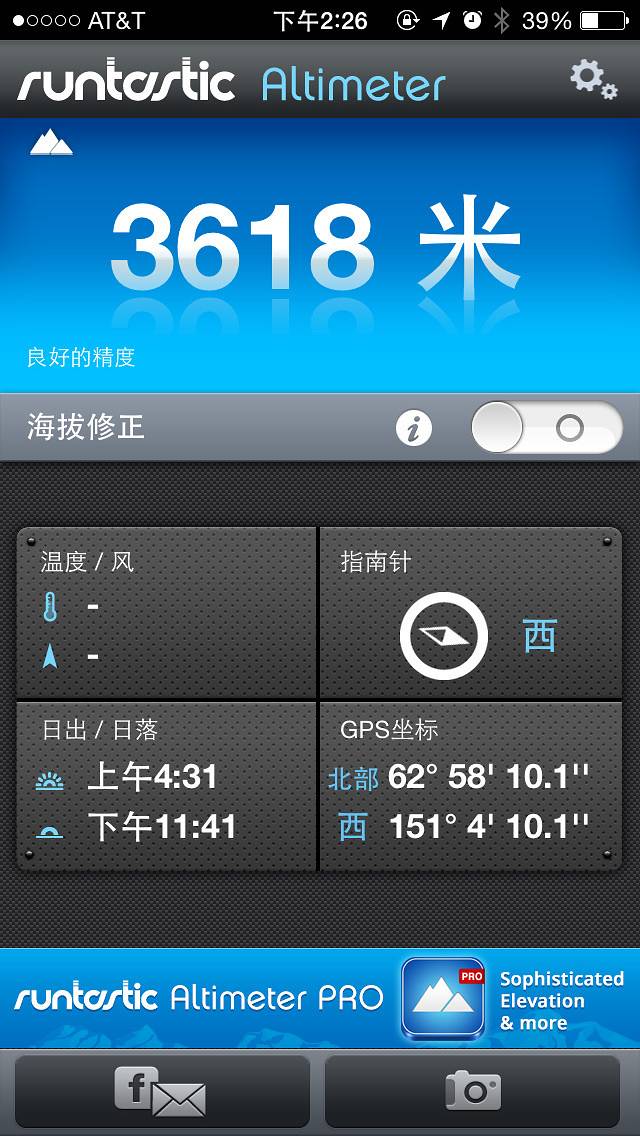Toggle the 海拔修正 switch

(546, 428)
